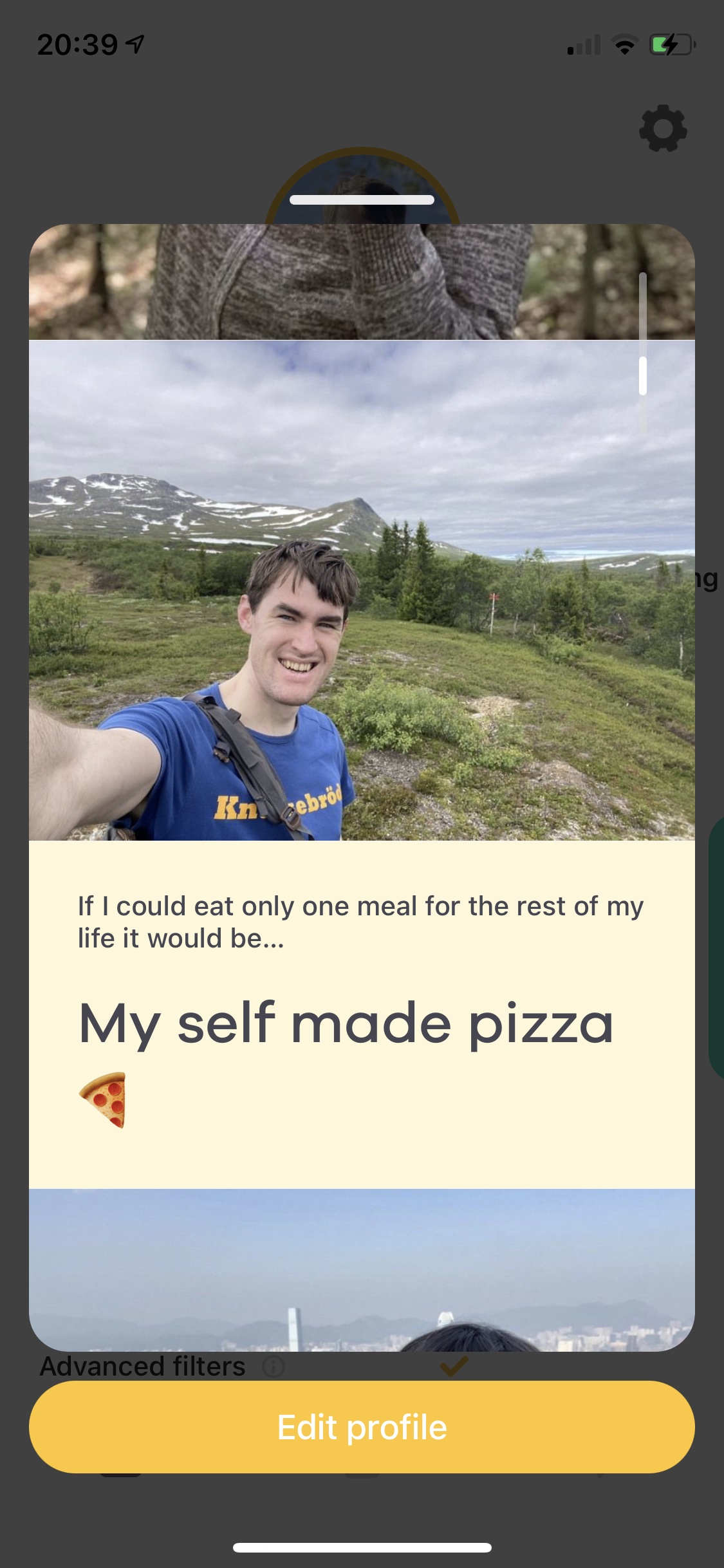724x1568 pixels.
Task: Tap the Edit profile button
Action: [362, 1427]
